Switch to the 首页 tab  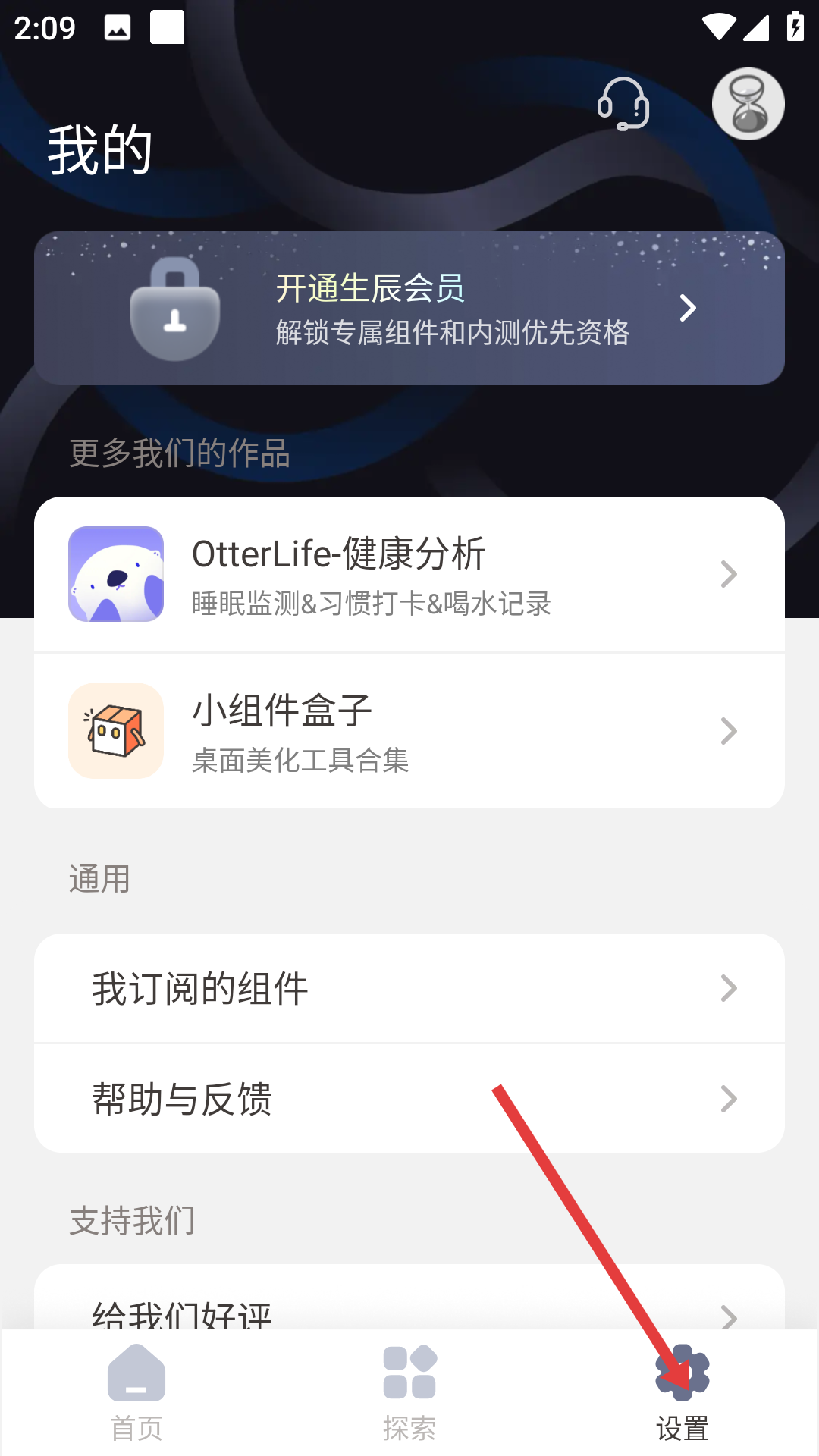(136, 1393)
